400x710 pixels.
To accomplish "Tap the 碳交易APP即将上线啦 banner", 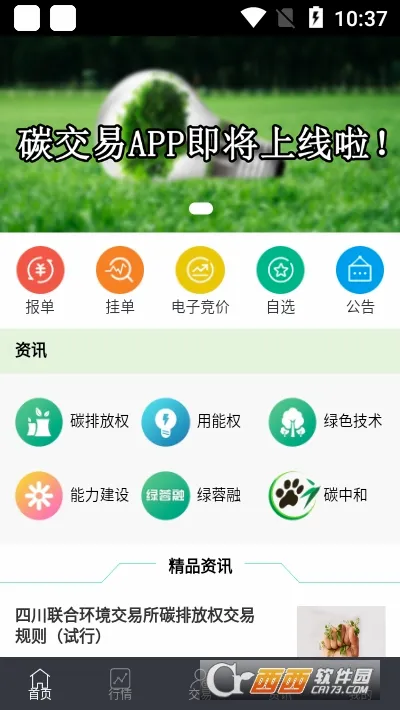I will tap(200, 134).
